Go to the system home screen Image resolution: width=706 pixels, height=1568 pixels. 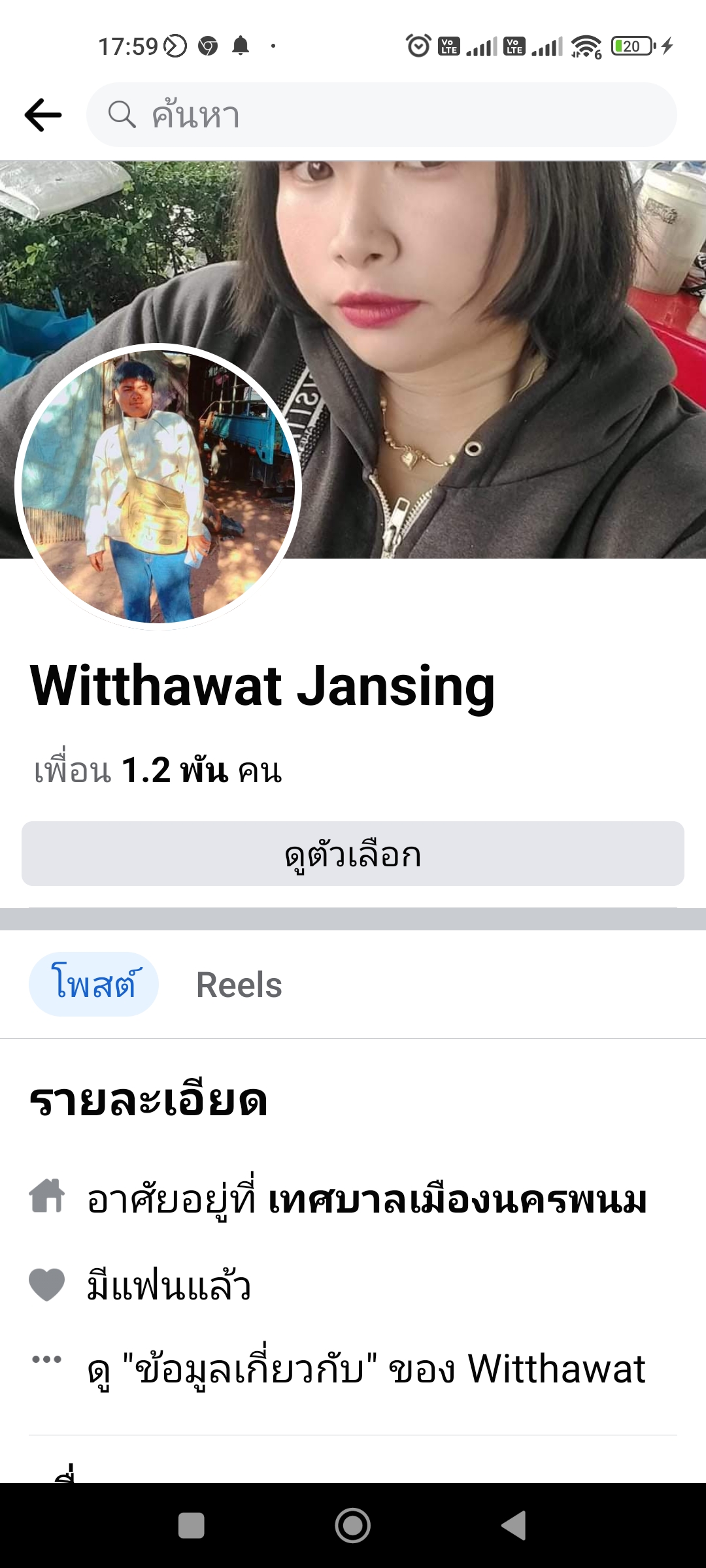pos(353,1526)
